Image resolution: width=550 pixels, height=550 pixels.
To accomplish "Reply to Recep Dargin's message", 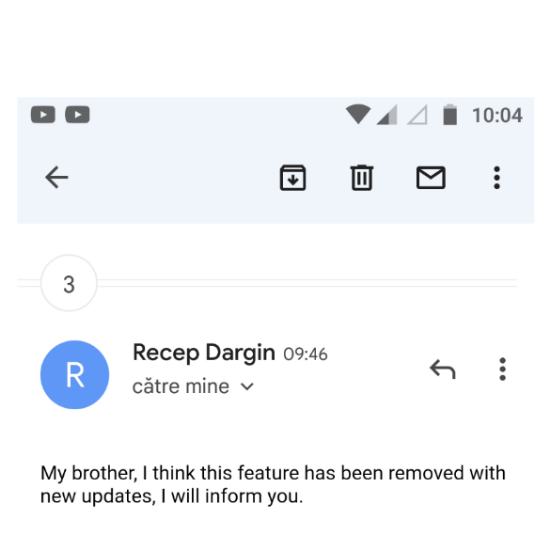I will [x=443, y=369].
